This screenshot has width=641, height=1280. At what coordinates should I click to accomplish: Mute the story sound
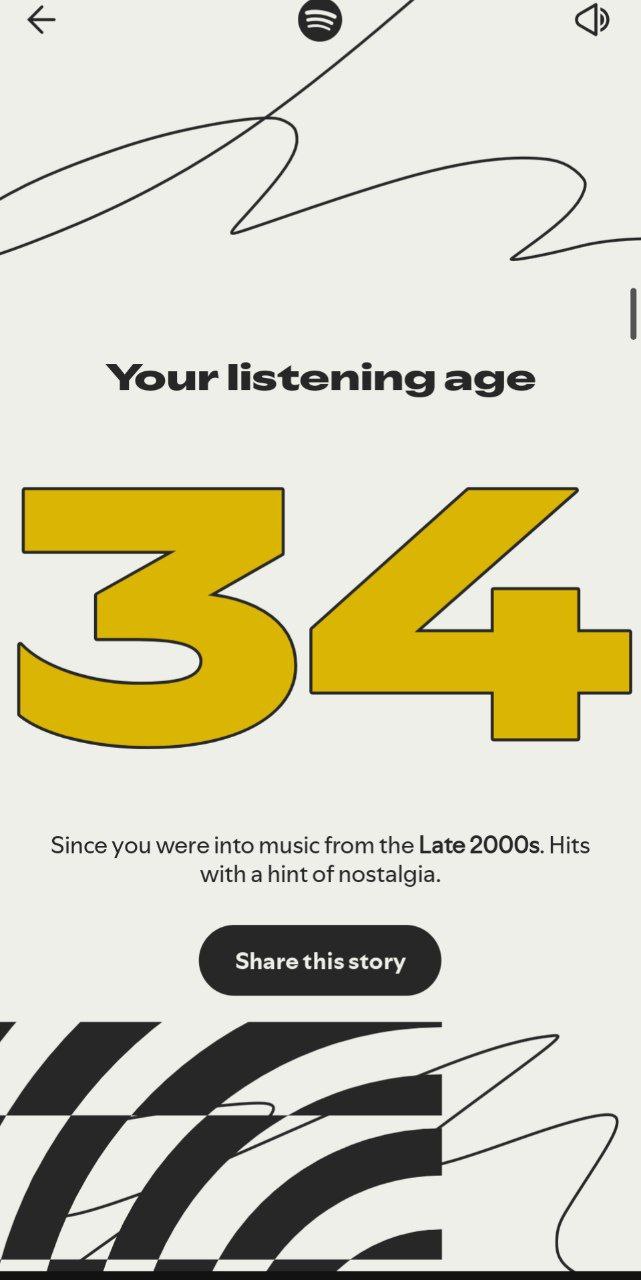[592, 20]
